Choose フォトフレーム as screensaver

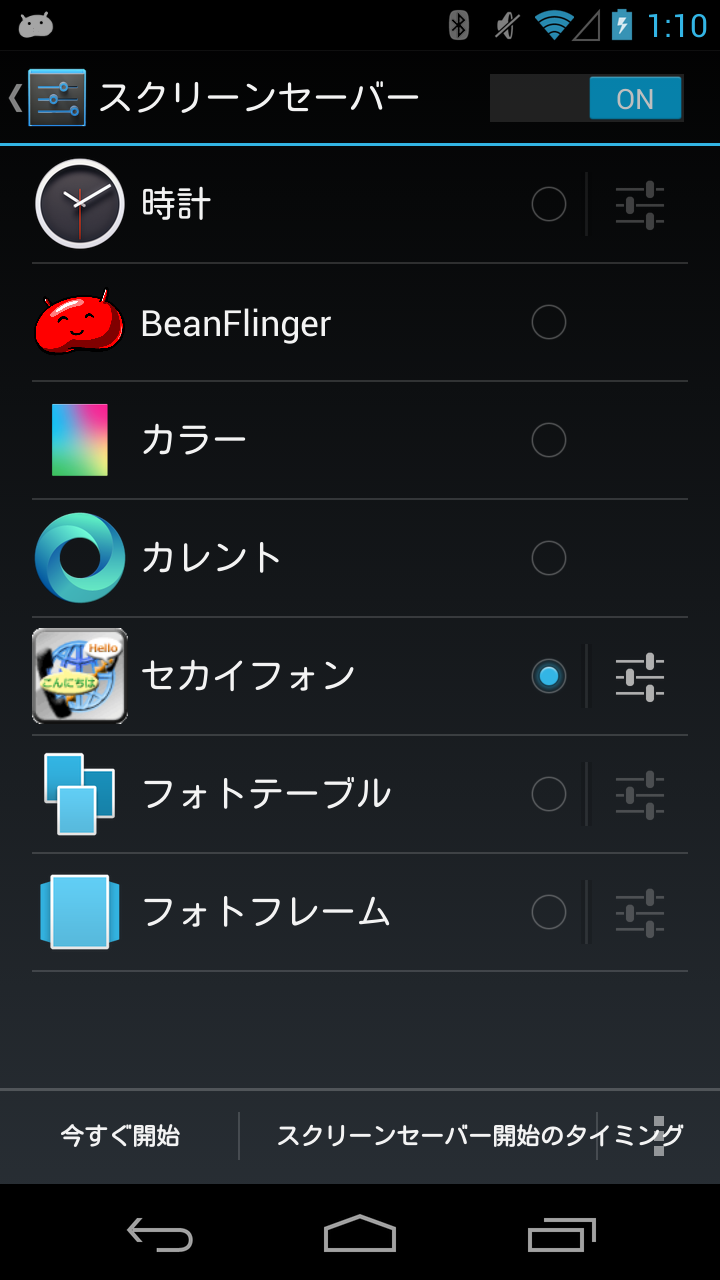coord(548,912)
